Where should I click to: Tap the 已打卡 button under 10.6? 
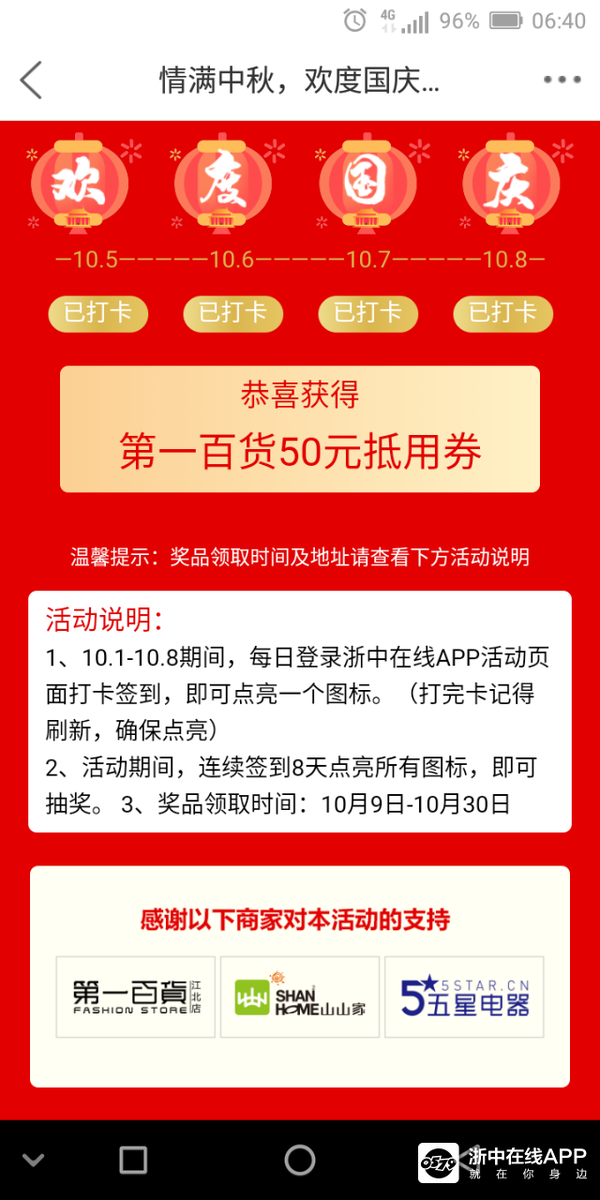click(x=233, y=313)
